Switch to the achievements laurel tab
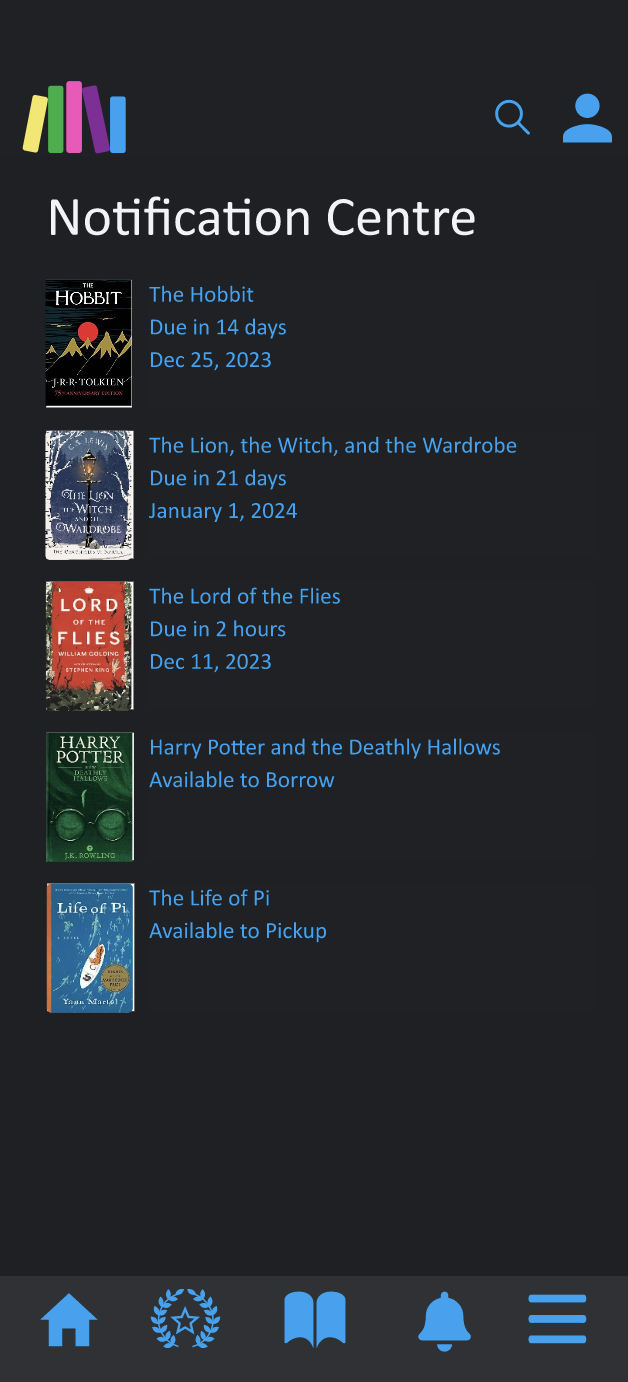Screen dimensions: 628x1382 [x=186, y=1320]
